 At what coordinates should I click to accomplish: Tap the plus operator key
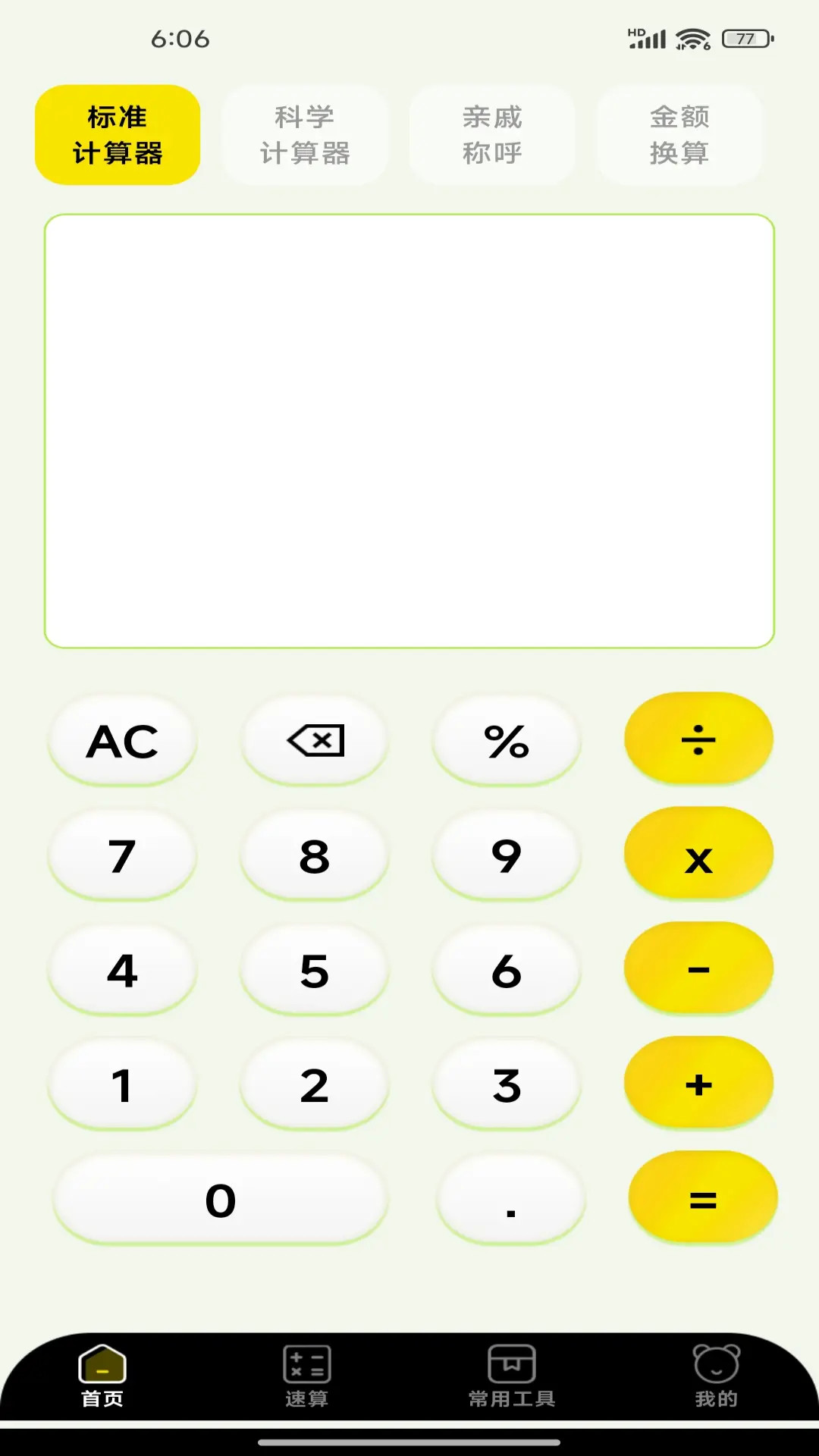click(698, 1084)
